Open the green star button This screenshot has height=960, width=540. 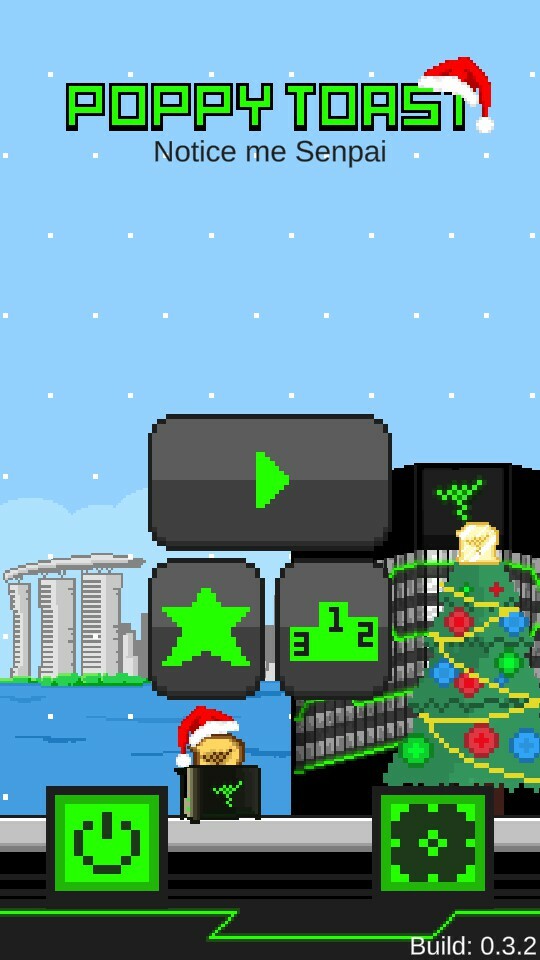coord(206,628)
